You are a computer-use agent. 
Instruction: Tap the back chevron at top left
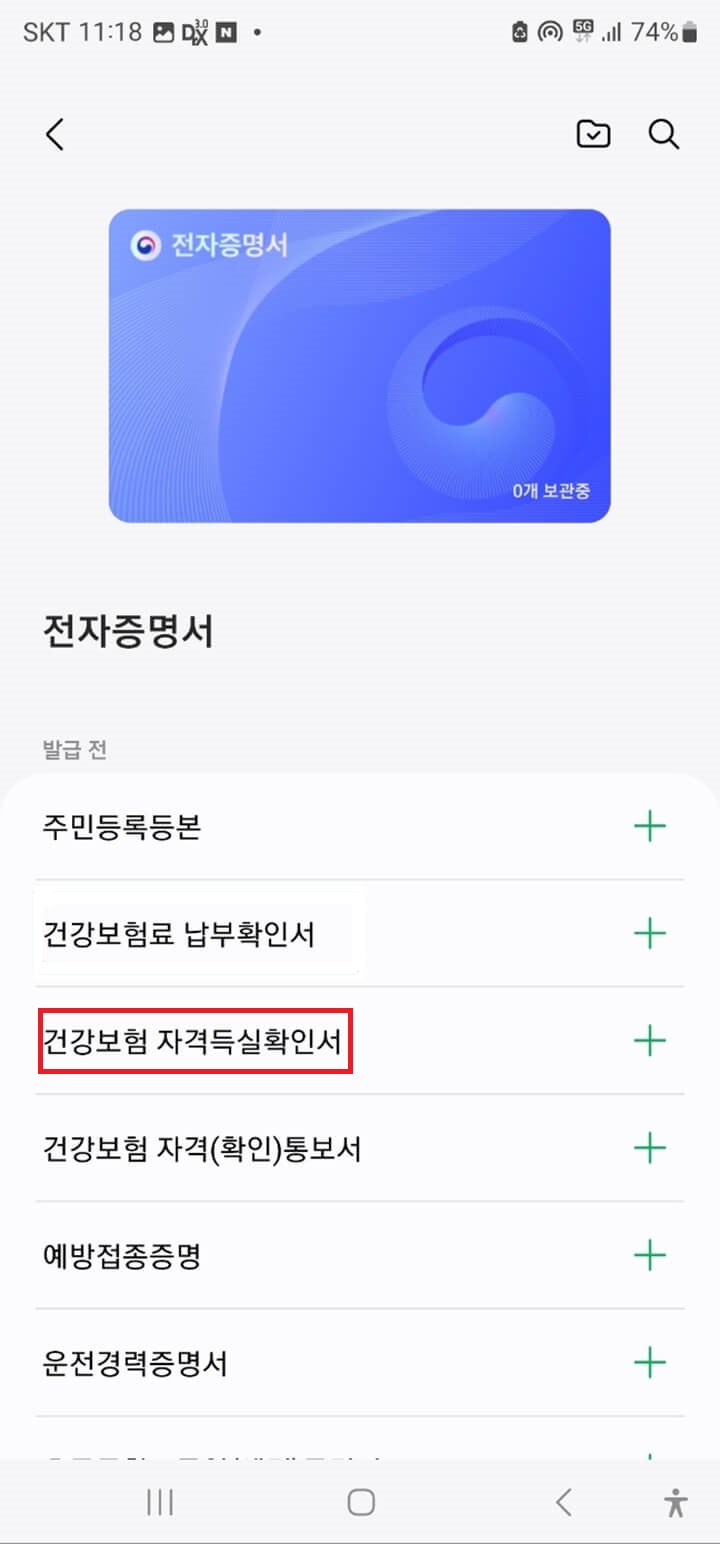(x=55, y=134)
